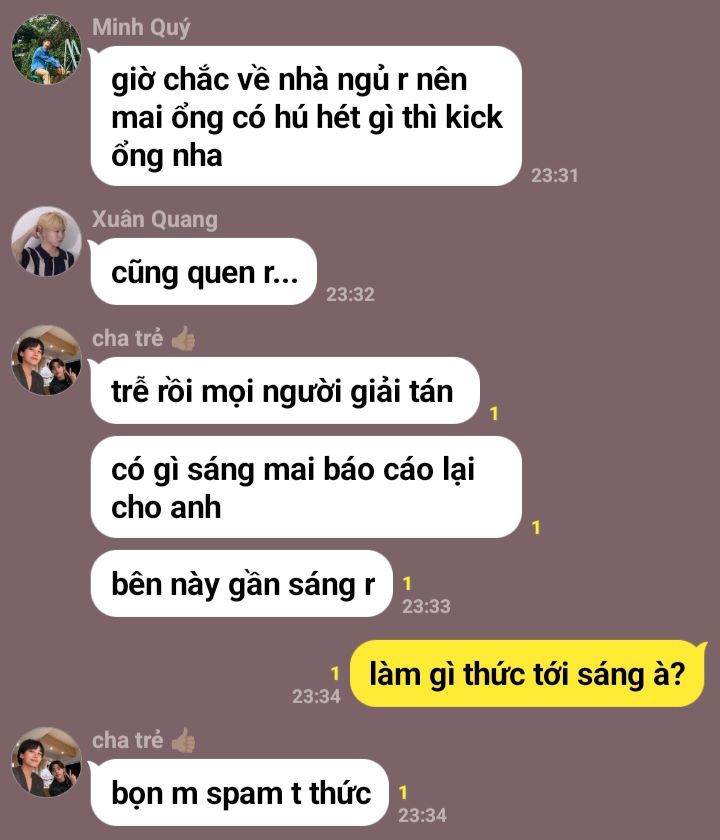View cha trẻ's avatar beside 'bọn m spam' message
The image size is (720, 840).
pyautogui.click(x=46, y=762)
